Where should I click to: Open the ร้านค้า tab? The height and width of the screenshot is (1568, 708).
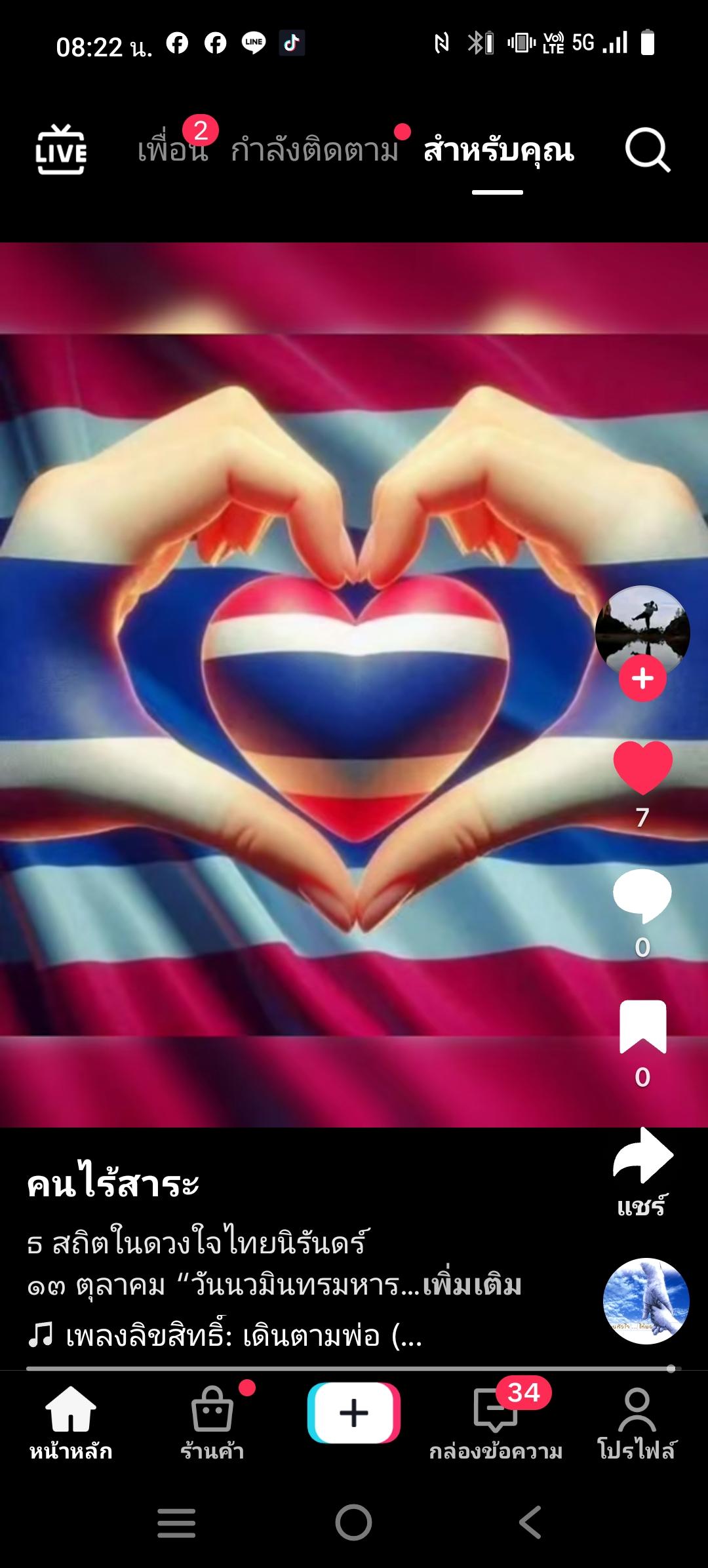(x=212, y=1422)
